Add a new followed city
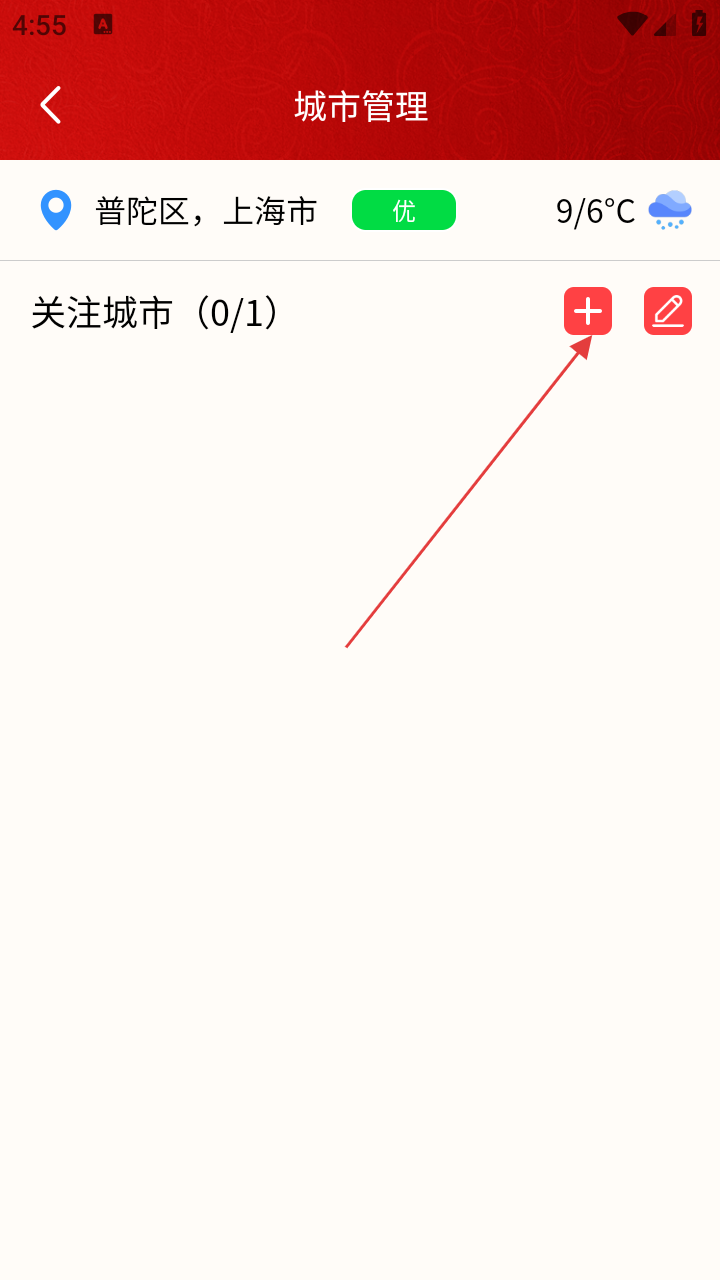 tap(588, 311)
